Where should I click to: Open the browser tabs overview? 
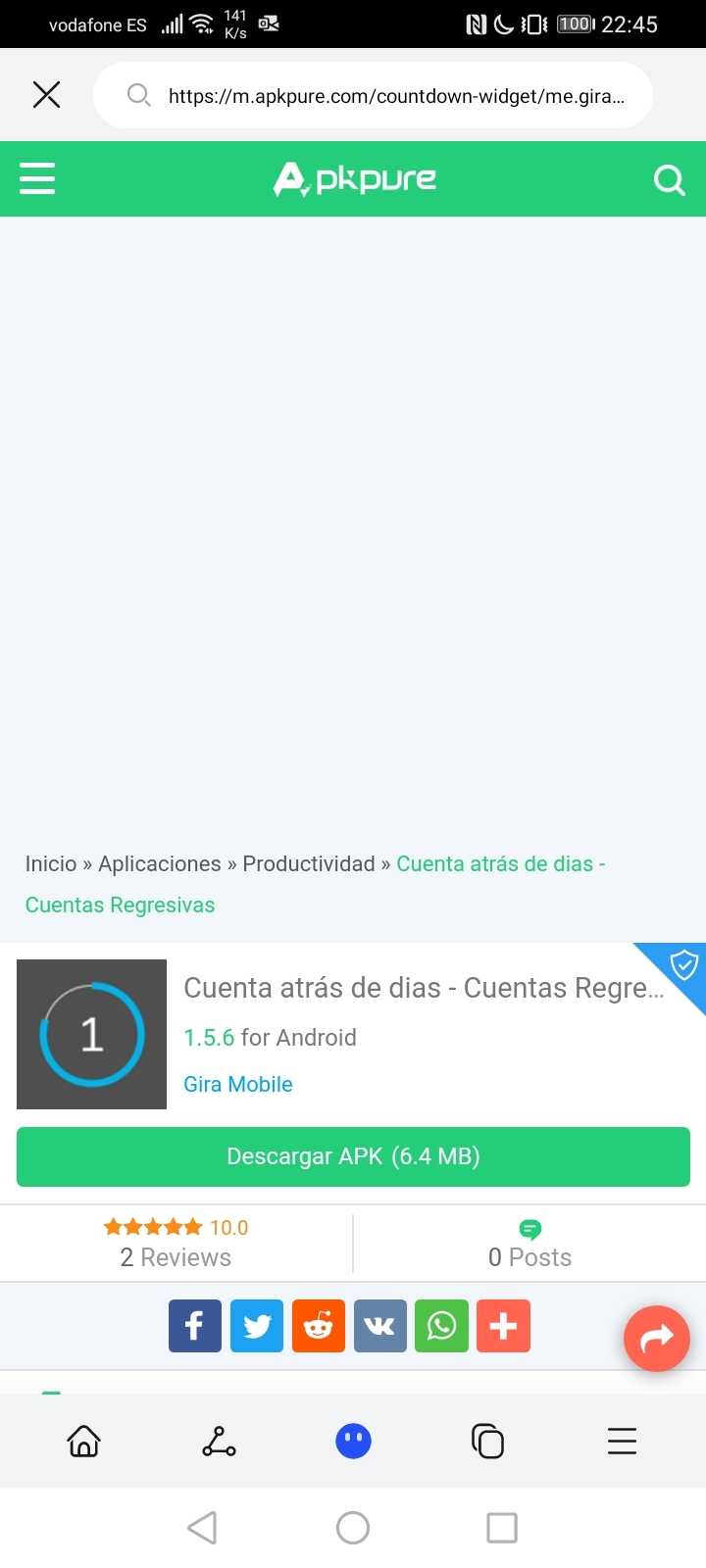(x=487, y=1441)
